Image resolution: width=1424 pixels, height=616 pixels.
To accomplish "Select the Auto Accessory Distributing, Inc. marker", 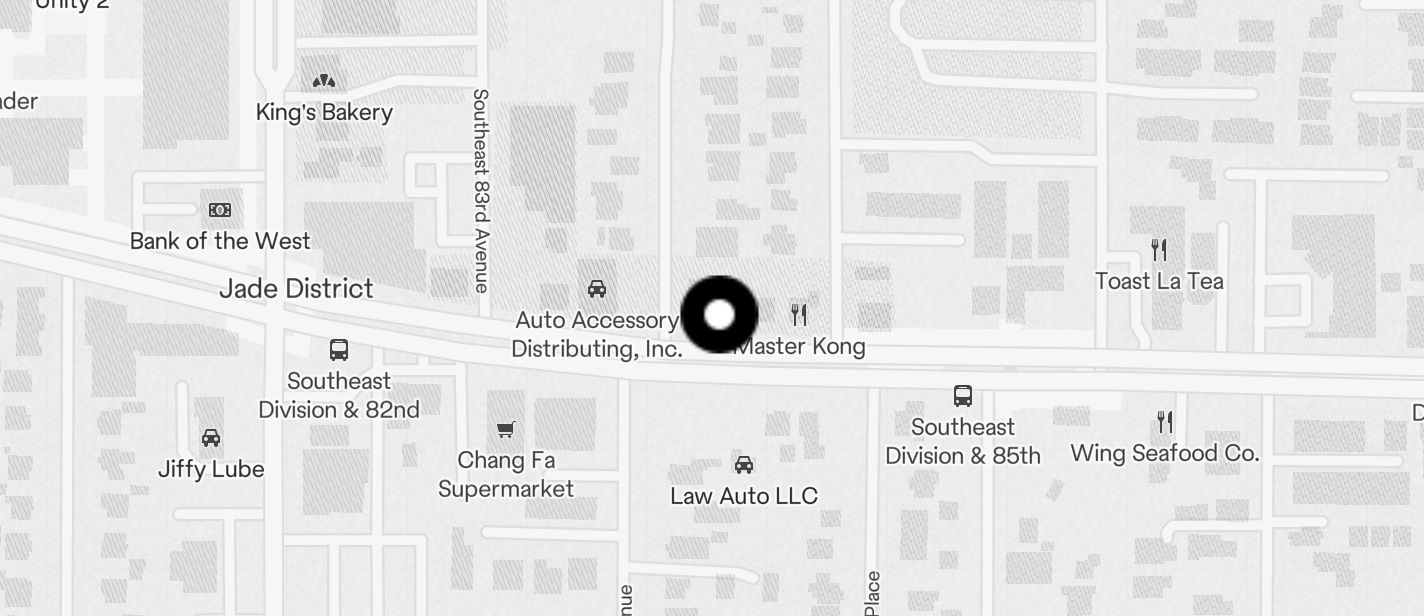I will point(597,290).
